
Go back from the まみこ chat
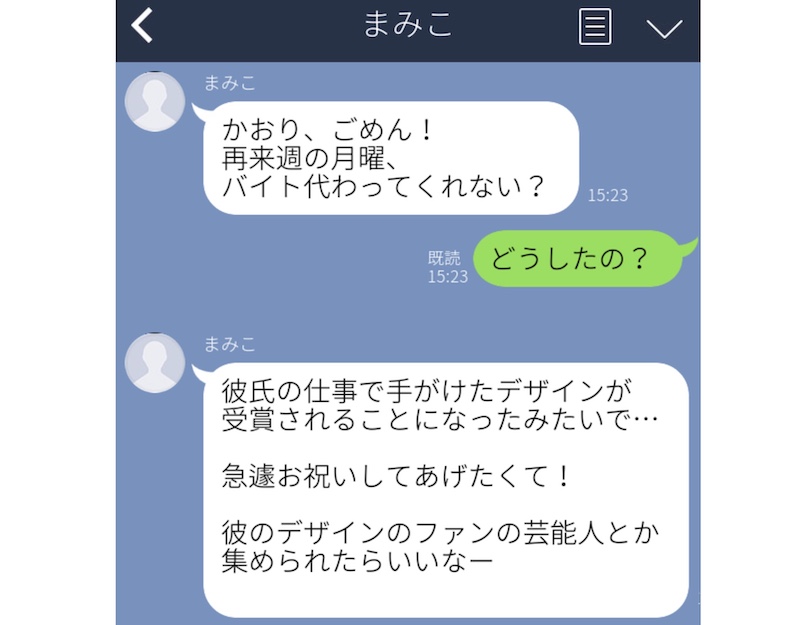click(x=143, y=27)
